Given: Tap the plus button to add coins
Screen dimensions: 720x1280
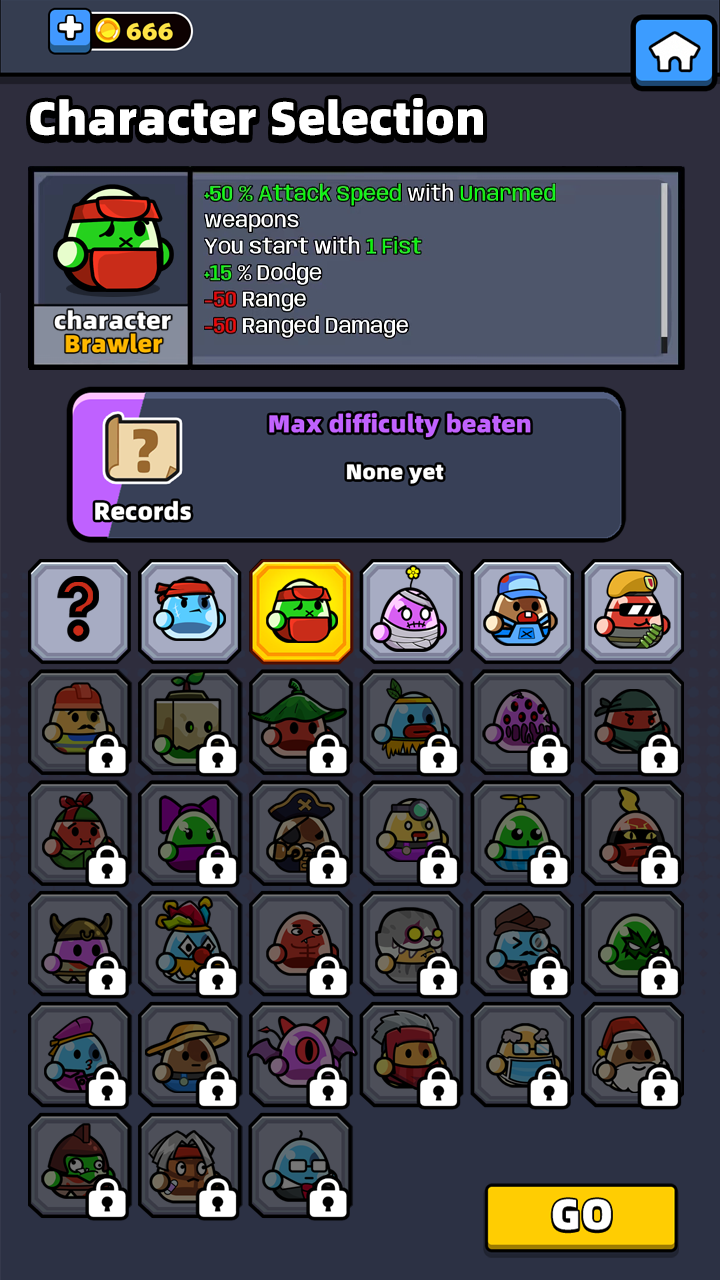Looking at the screenshot, I should coord(70,30).
